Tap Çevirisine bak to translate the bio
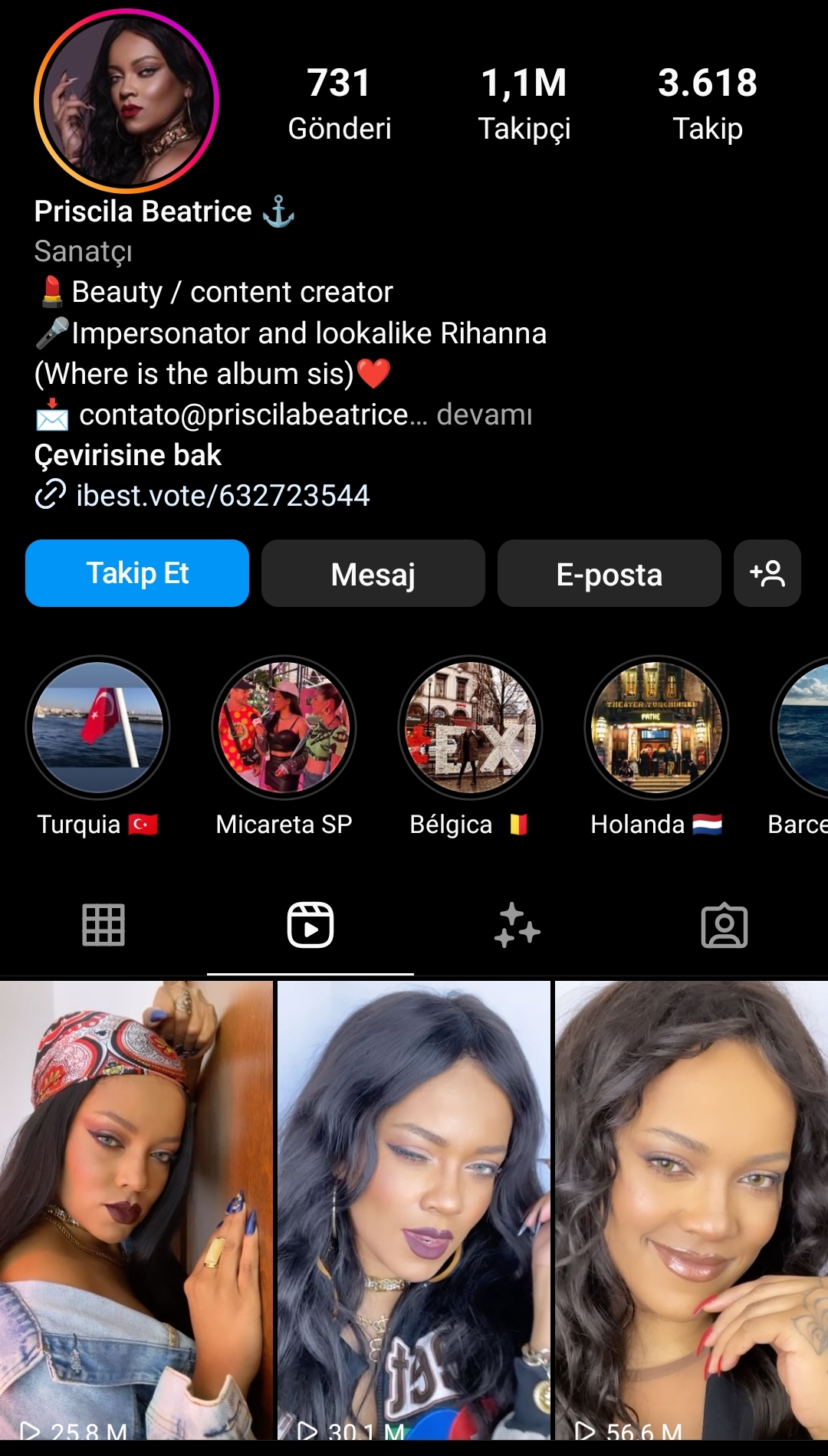This screenshot has width=828, height=1456. 128,455
